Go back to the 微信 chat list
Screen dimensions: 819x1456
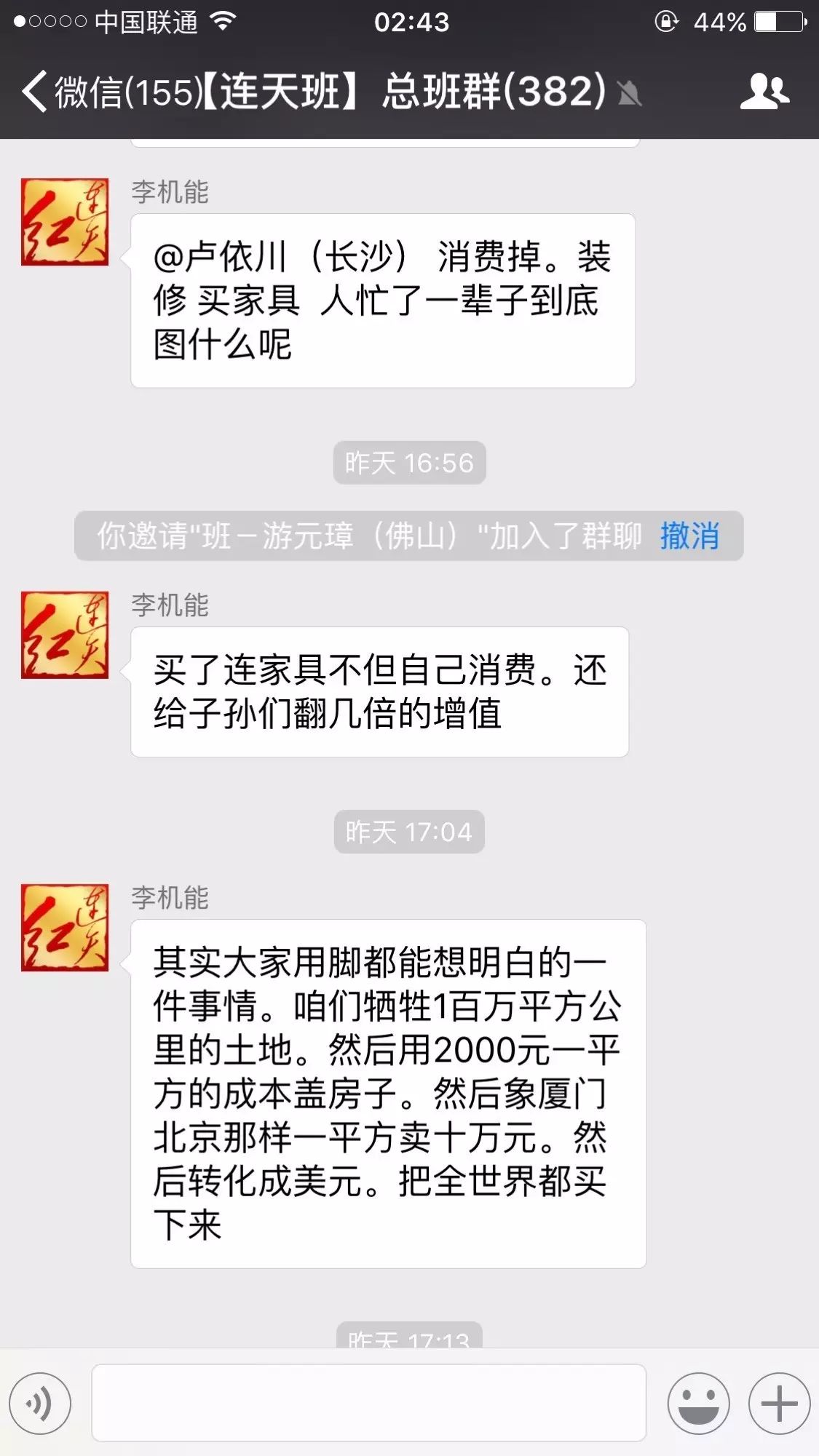coord(109,92)
